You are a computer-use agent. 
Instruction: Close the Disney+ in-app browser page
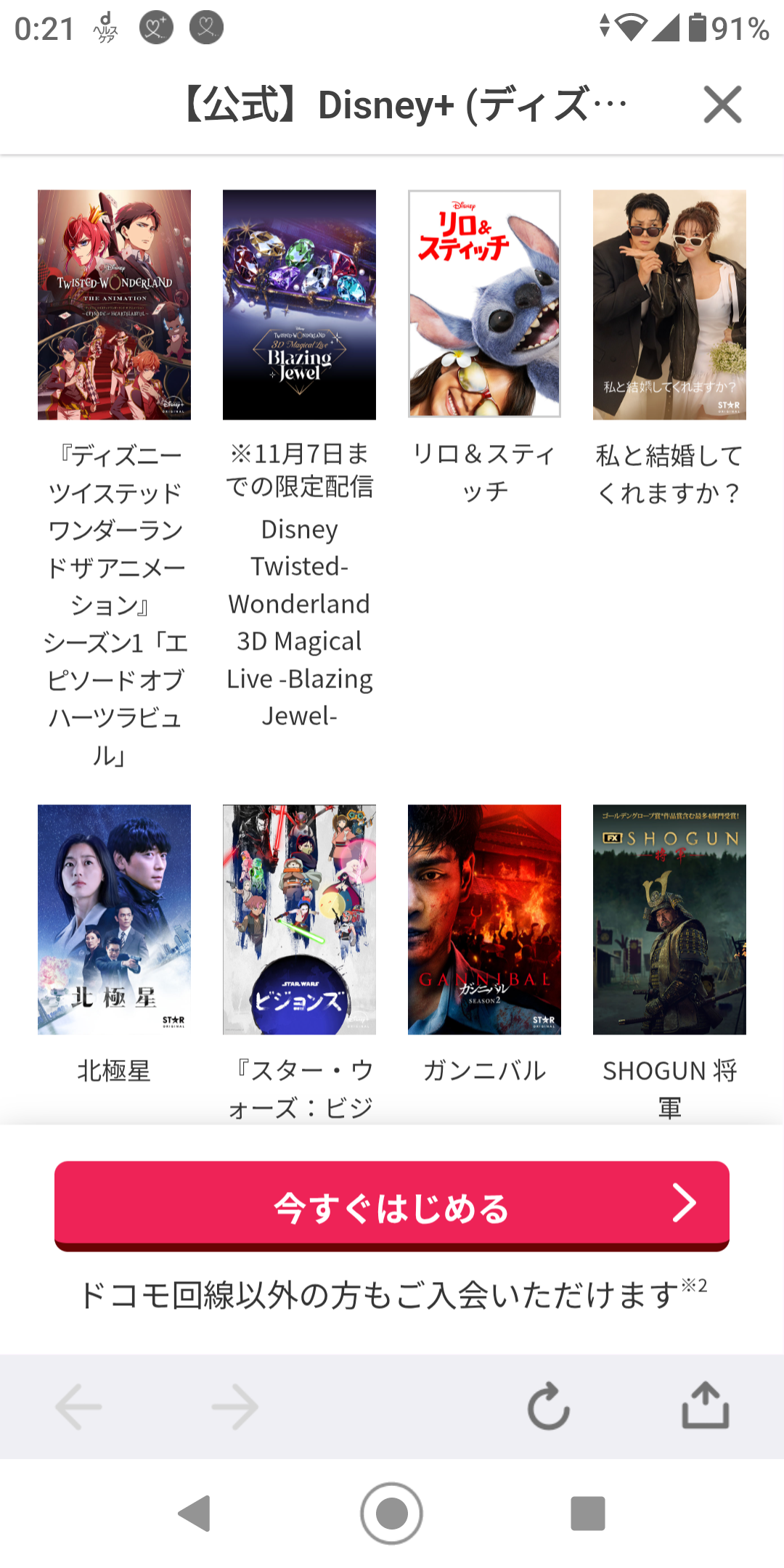722,105
